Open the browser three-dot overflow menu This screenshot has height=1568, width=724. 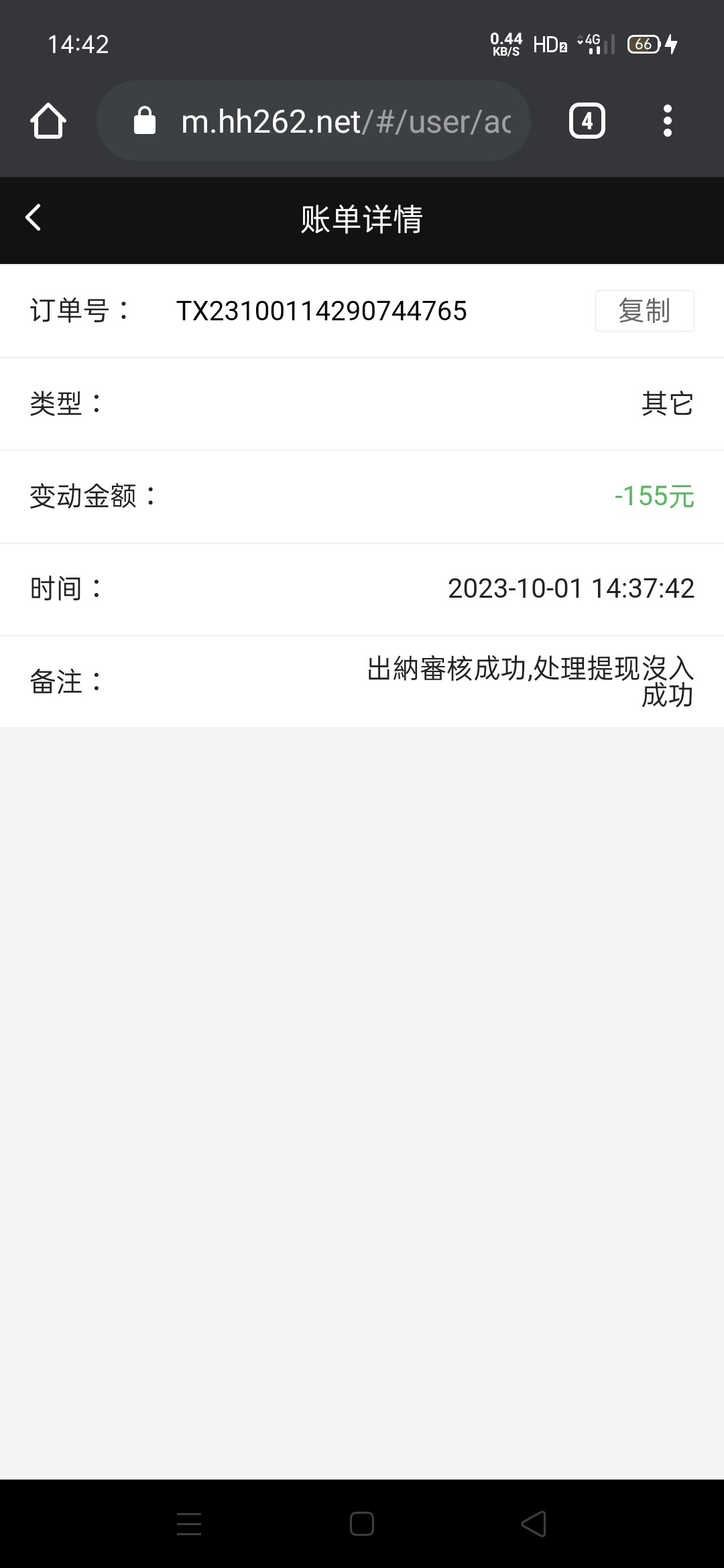click(x=668, y=121)
